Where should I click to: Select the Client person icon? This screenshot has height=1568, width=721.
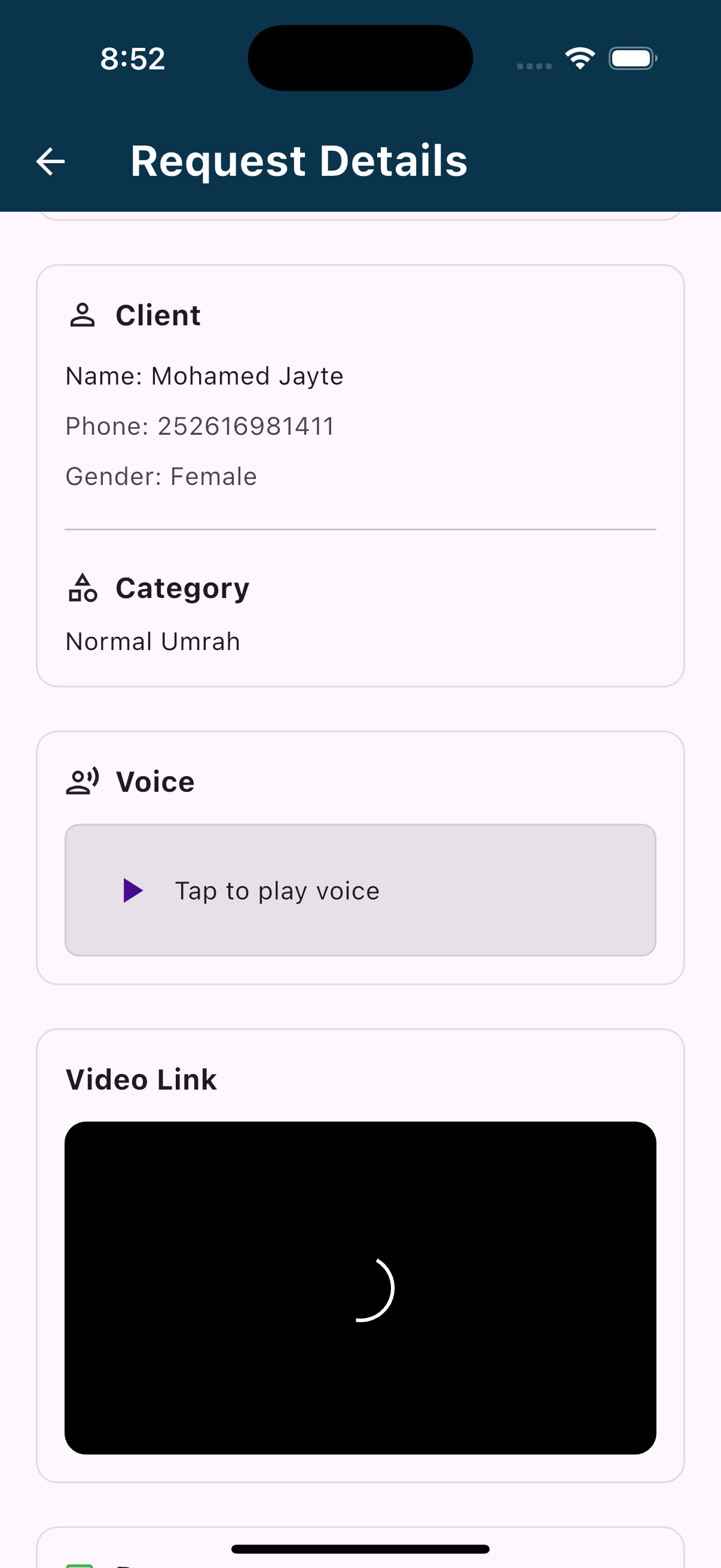click(x=83, y=314)
